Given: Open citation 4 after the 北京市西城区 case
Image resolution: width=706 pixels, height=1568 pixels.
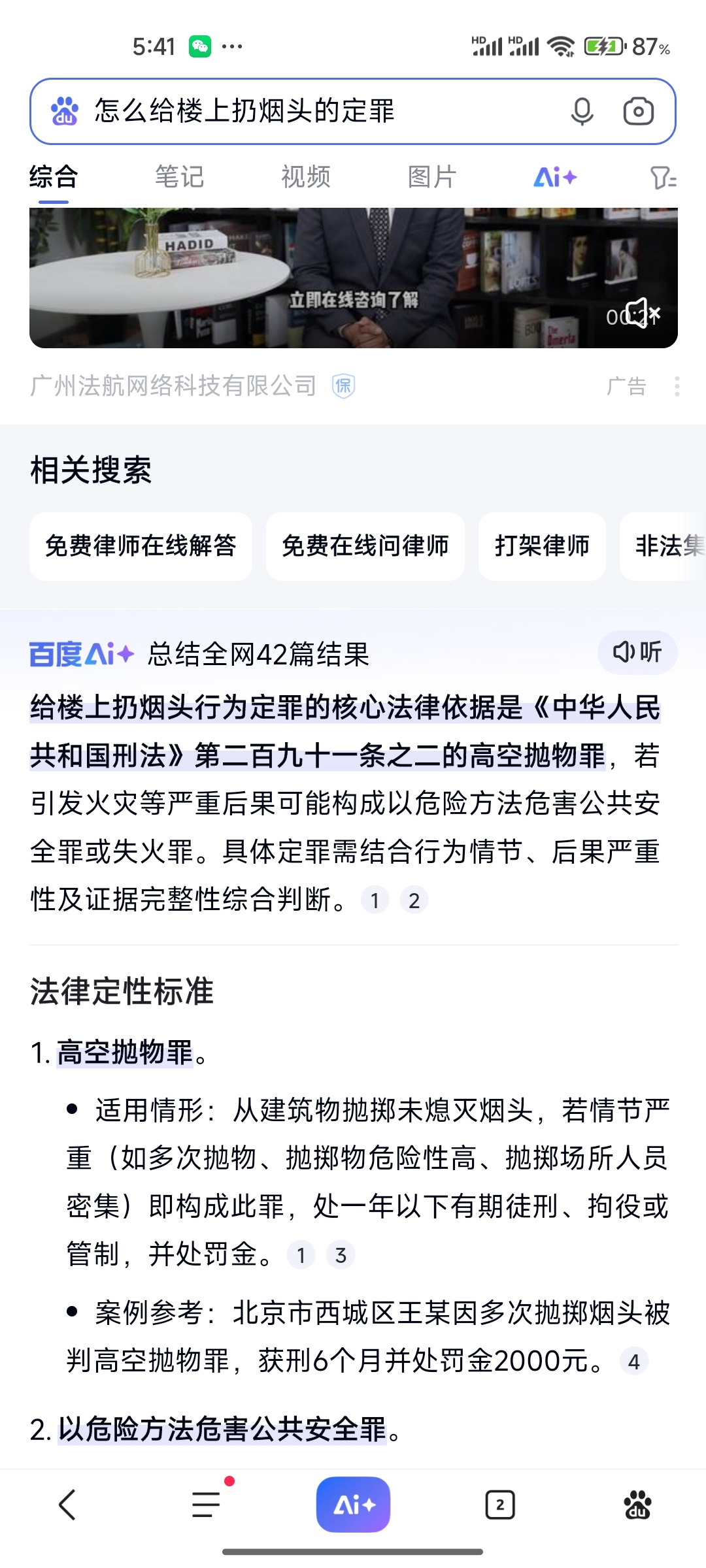Looking at the screenshot, I should point(633,1362).
